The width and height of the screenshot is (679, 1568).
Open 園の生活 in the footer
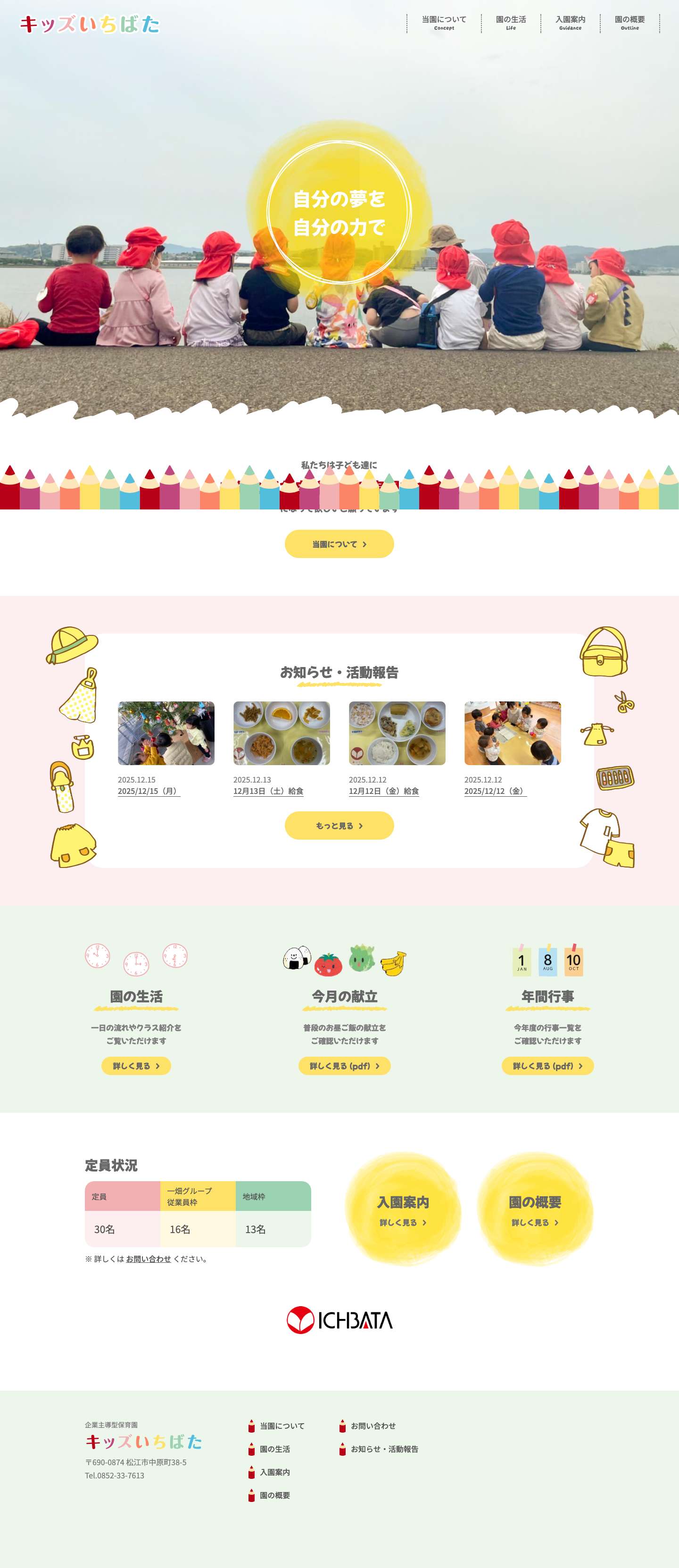[x=274, y=1449]
